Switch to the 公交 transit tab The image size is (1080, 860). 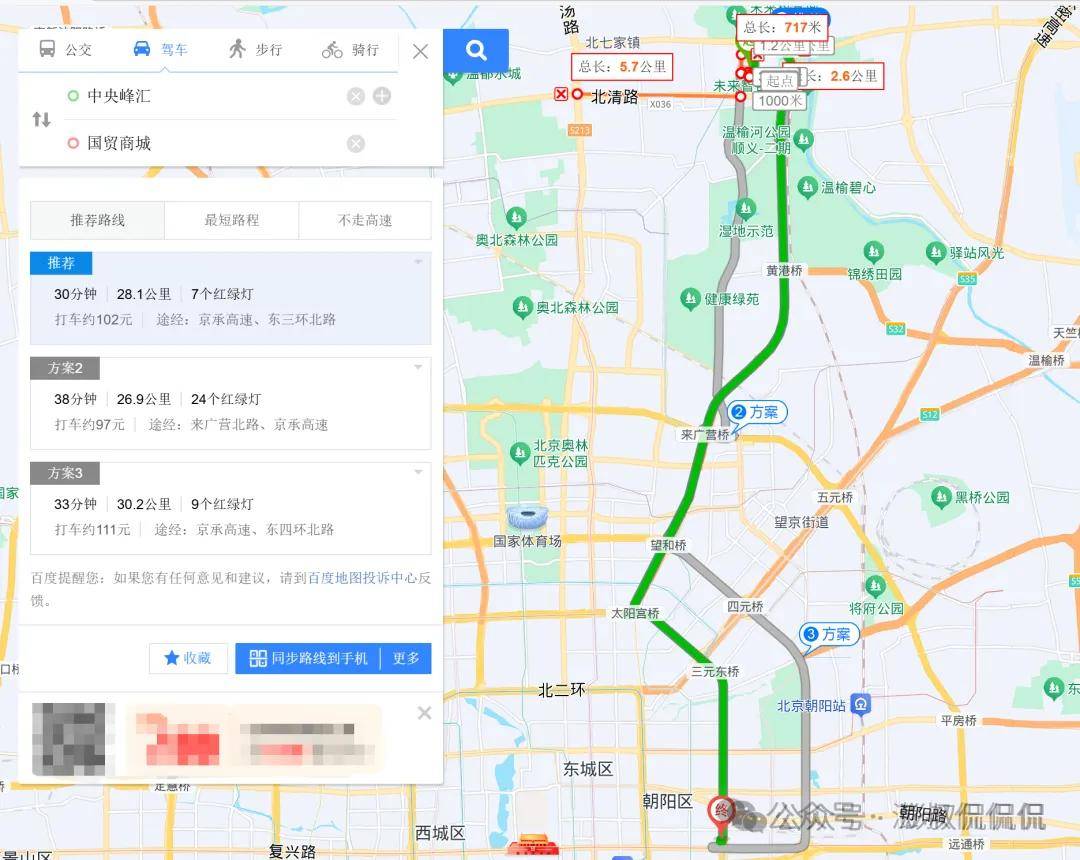point(65,49)
